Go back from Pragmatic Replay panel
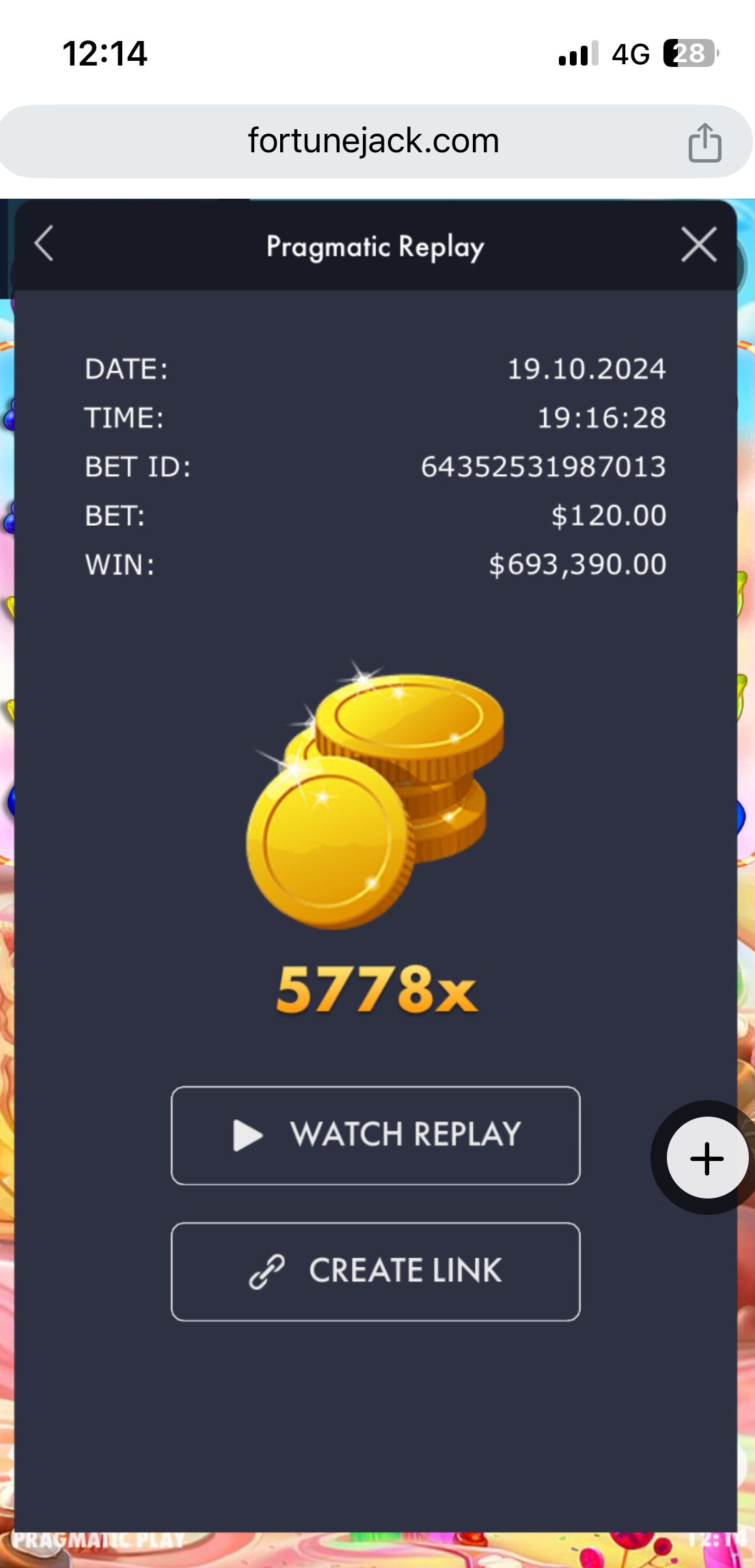 (44, 244)
